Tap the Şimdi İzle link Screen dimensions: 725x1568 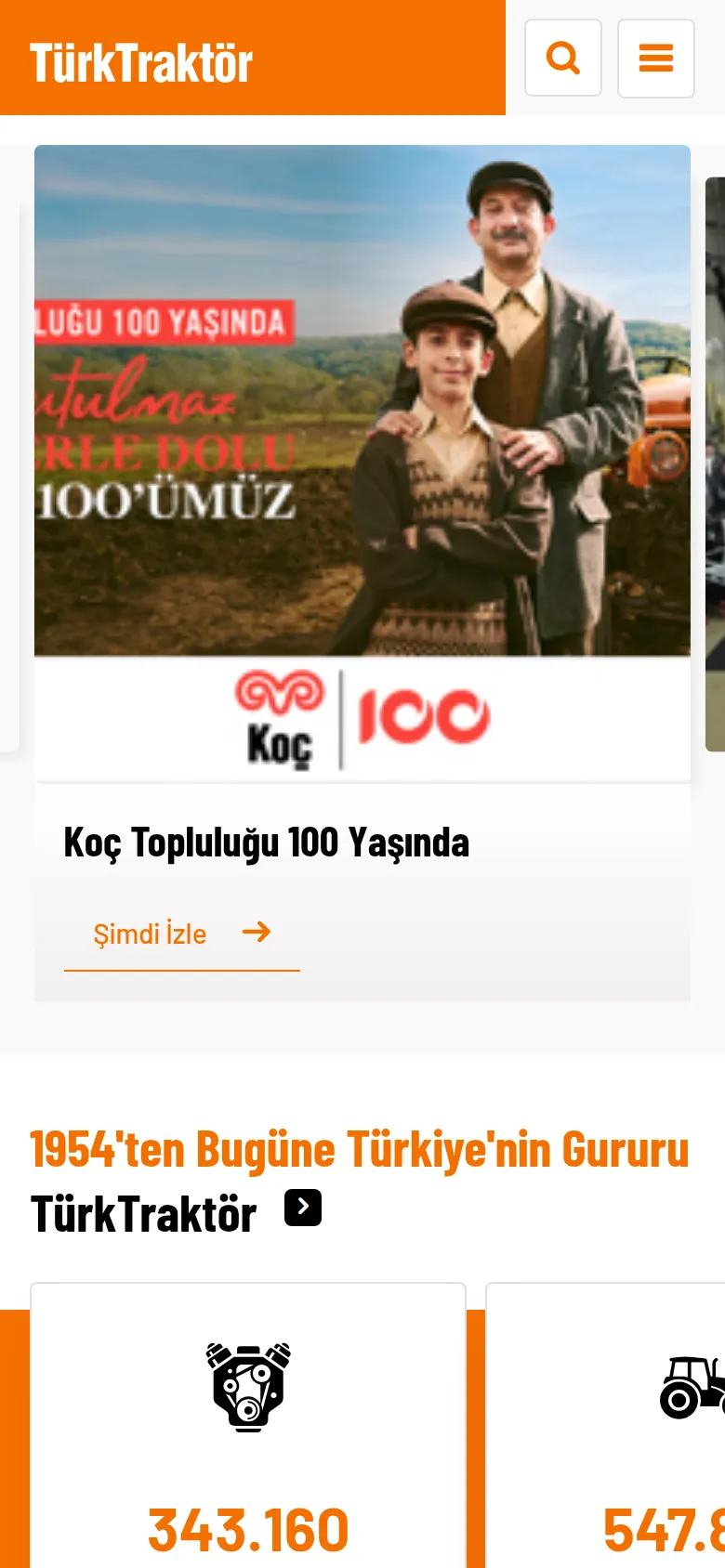point(182,934)
